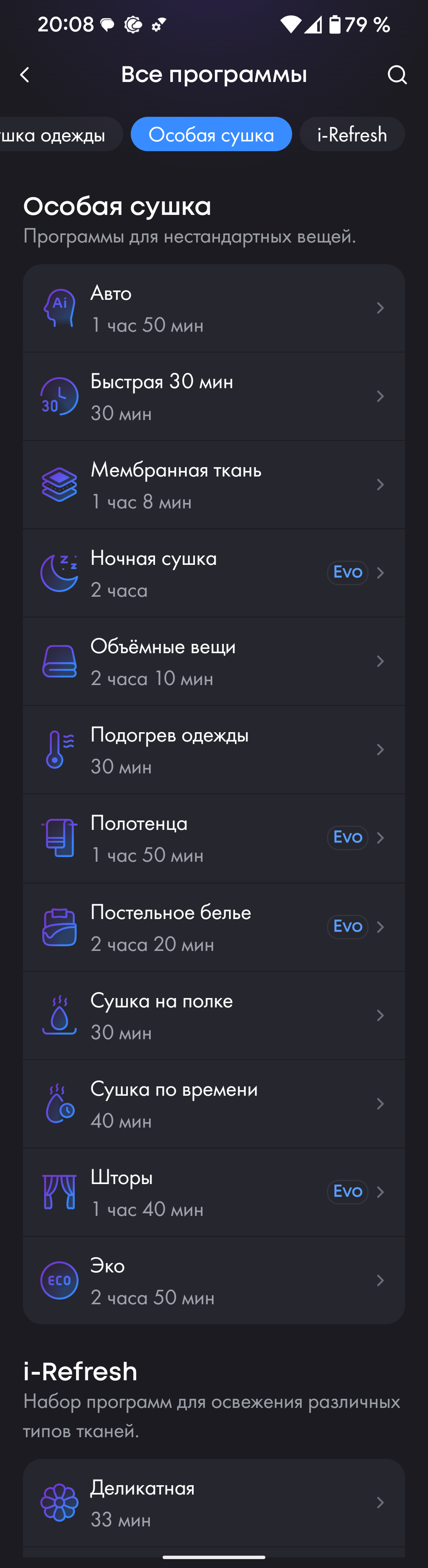Open the Деликатная i-Refresh program
The height and width of the screenshot is (1568, 428).
point(213,1503)
